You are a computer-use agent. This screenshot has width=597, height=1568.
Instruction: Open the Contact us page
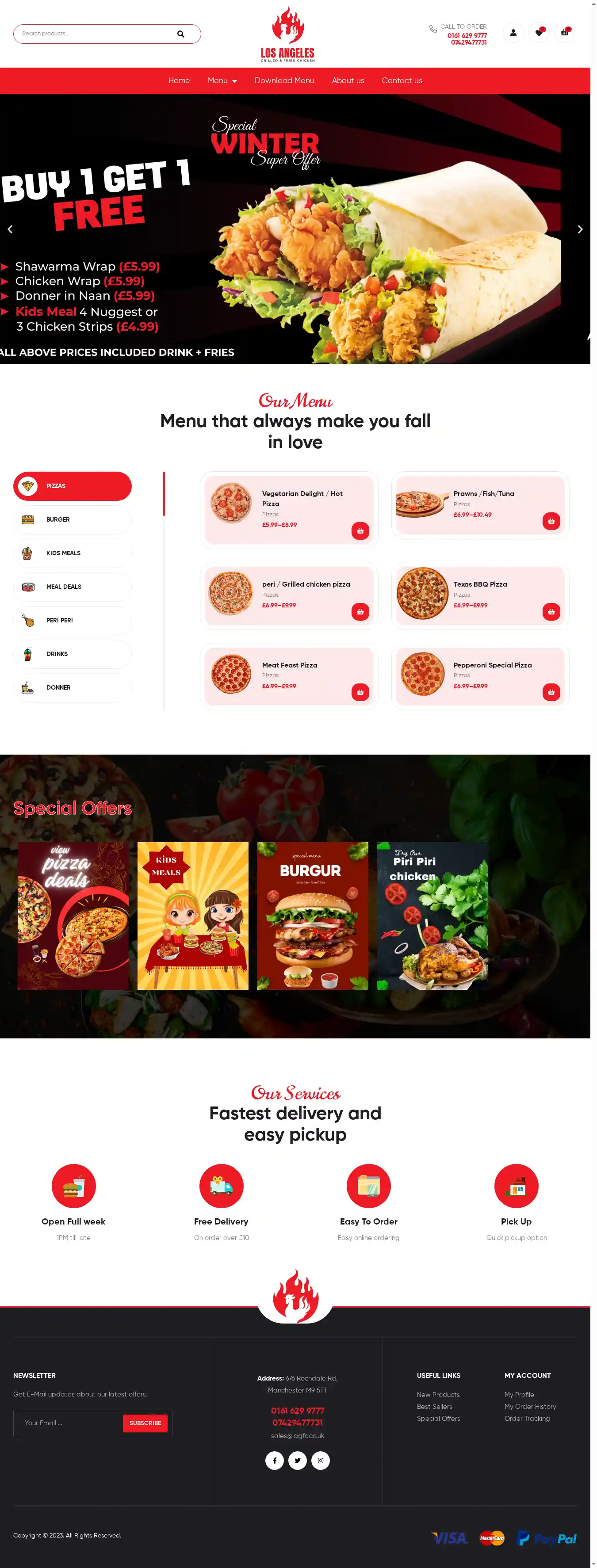pos(402,81)
